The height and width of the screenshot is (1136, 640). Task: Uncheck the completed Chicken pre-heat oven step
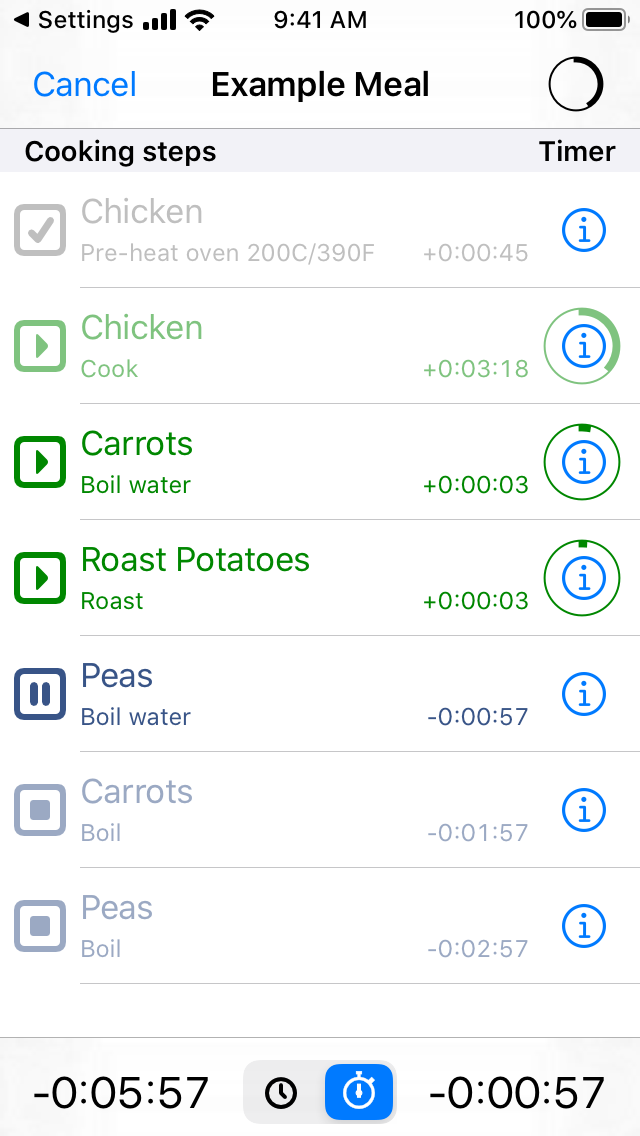click(40, 230)
